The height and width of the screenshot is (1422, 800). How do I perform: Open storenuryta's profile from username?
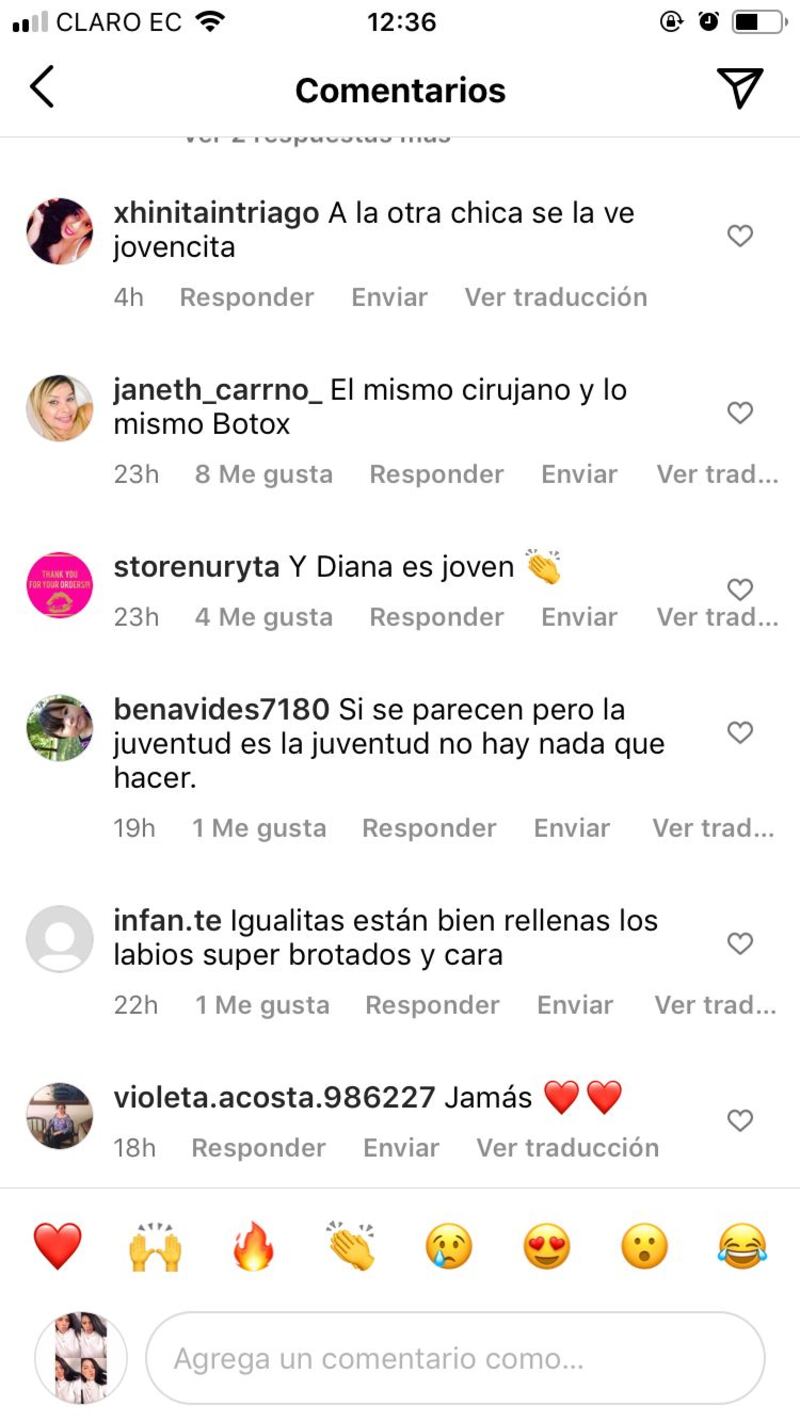196,567
